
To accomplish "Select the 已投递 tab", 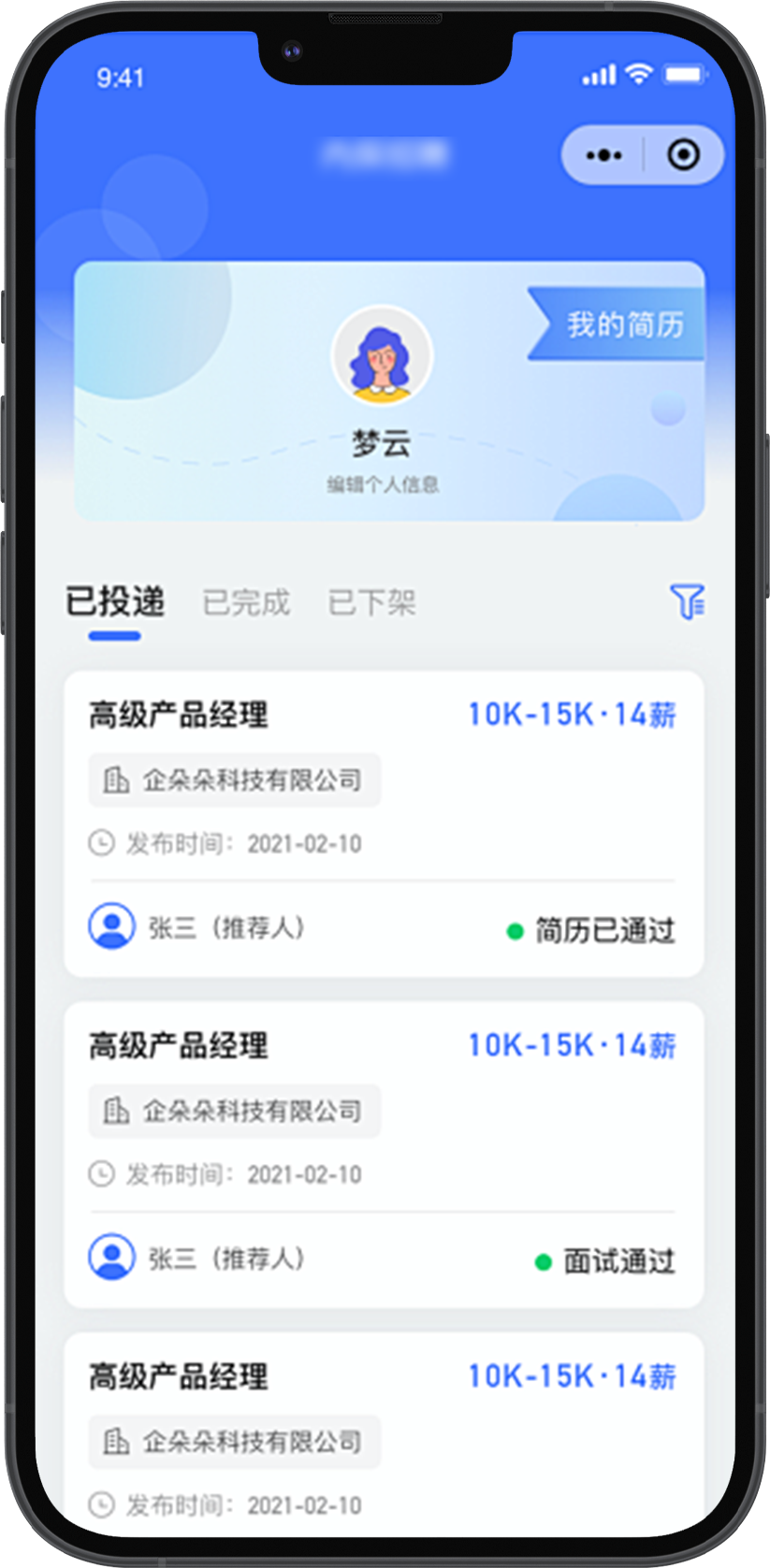I will [x=115, y=602].
